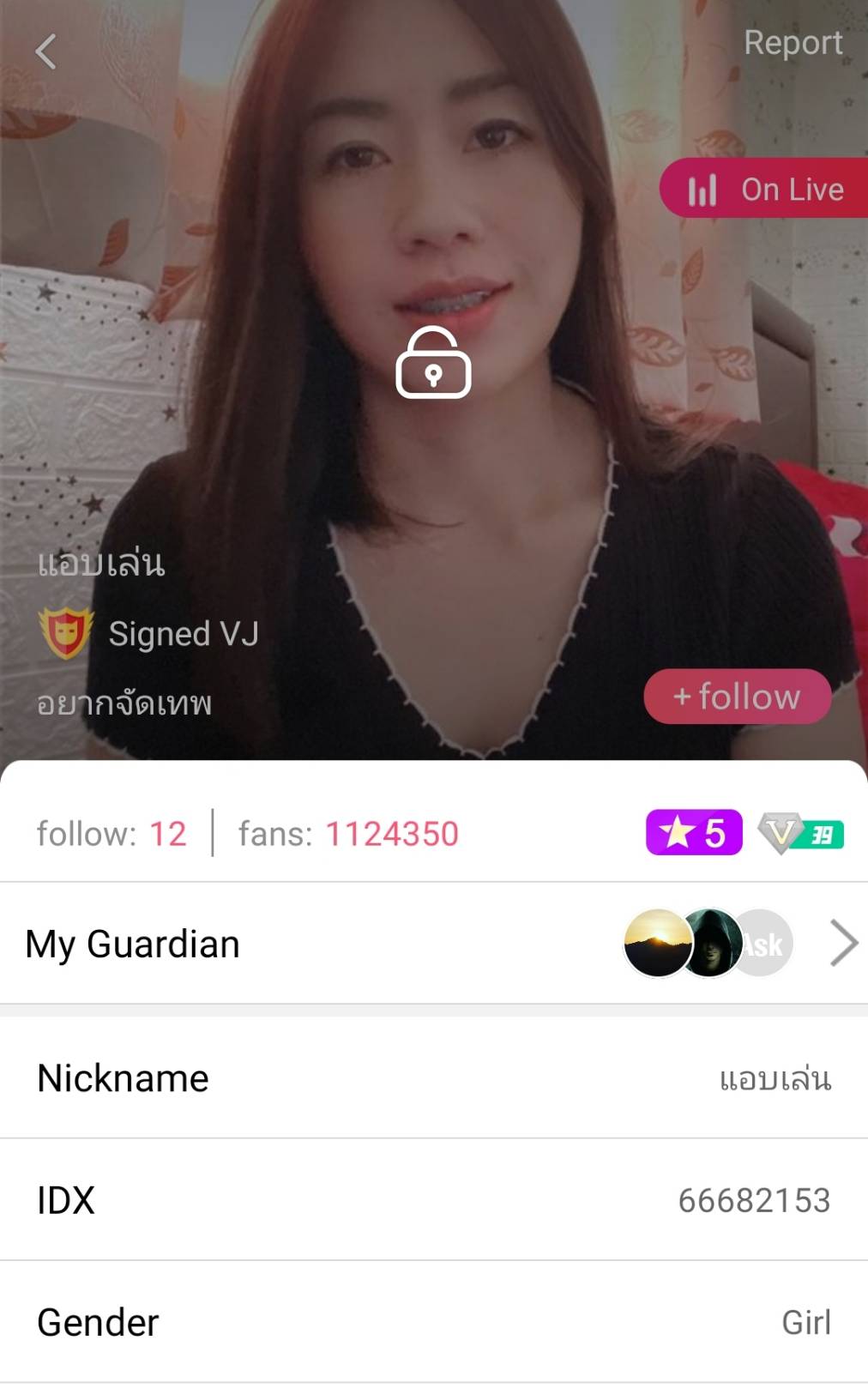Follow this VJ
868x1388 pixels.
(x=737, y=697)
